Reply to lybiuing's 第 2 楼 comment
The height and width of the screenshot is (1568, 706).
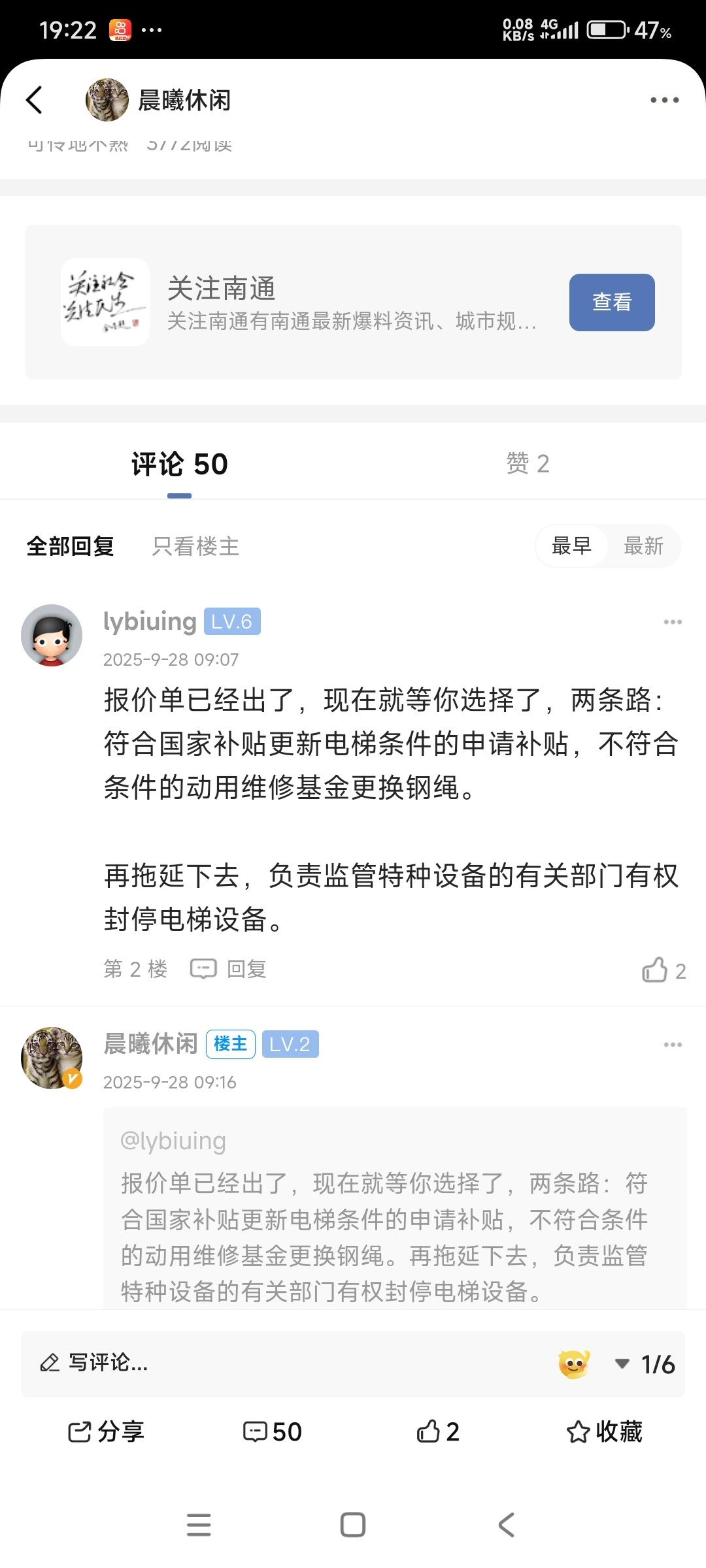tap(229, 969)
